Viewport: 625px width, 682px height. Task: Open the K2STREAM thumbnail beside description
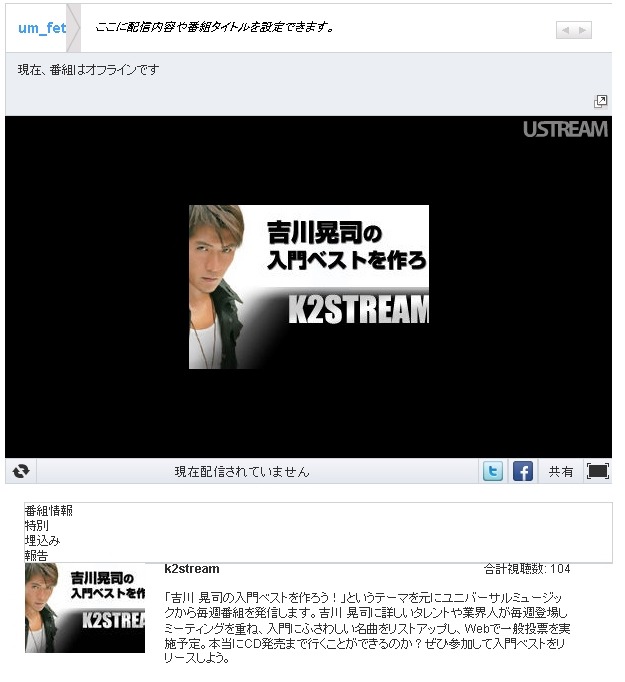click(x=84, y=608)
